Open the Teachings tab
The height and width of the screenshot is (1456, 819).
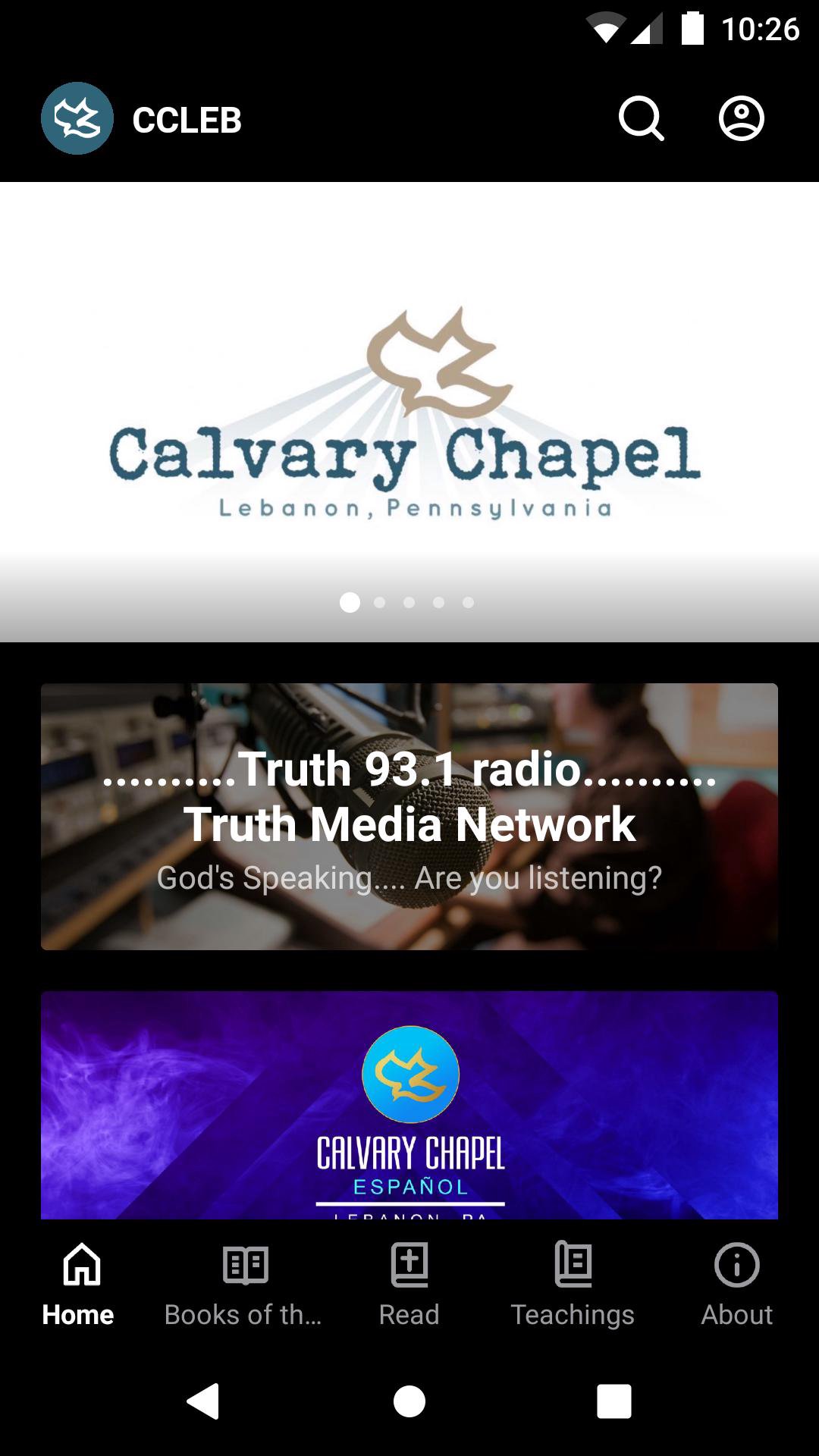[573, 1285]
